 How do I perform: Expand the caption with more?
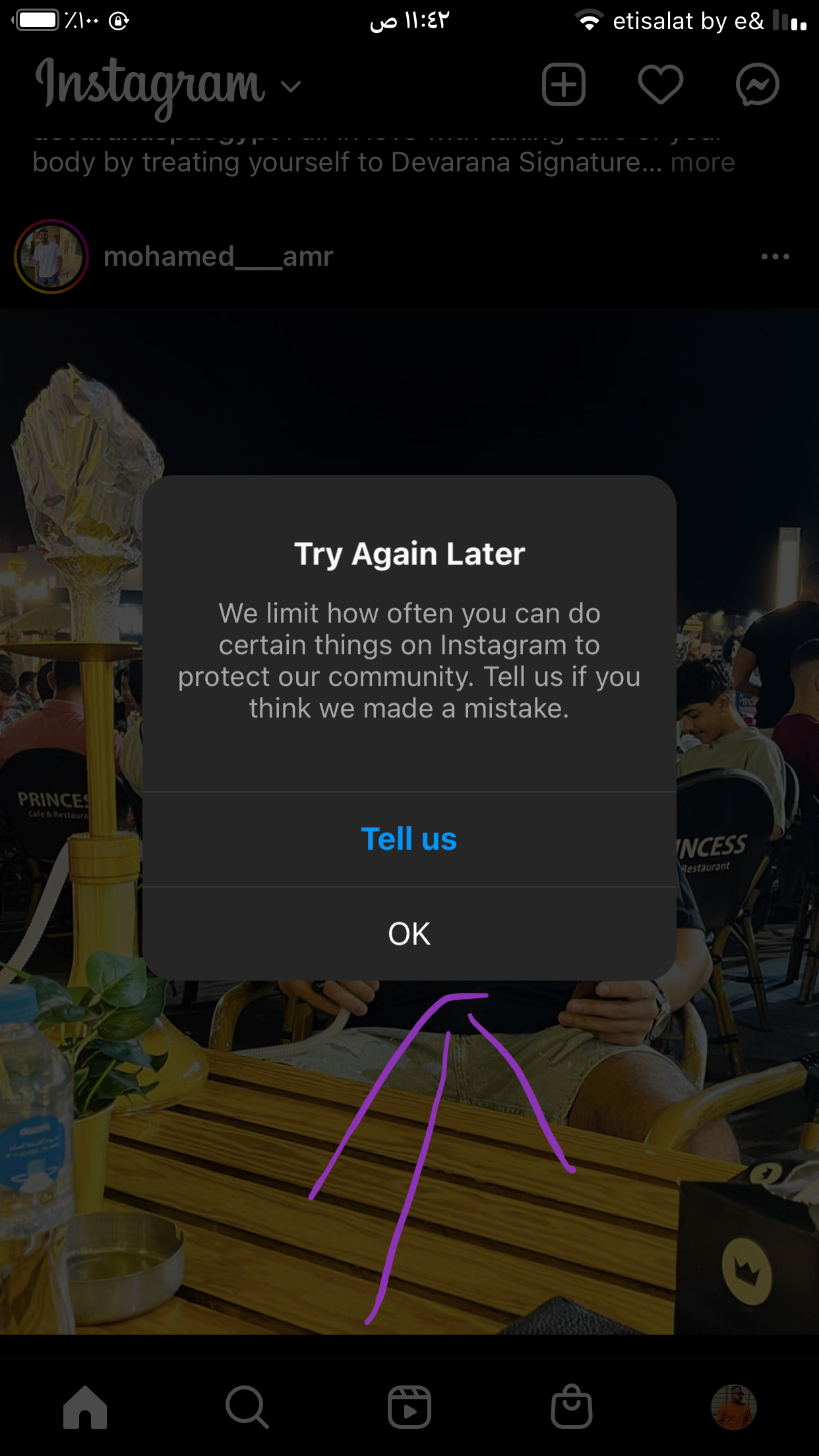point(702,162)
